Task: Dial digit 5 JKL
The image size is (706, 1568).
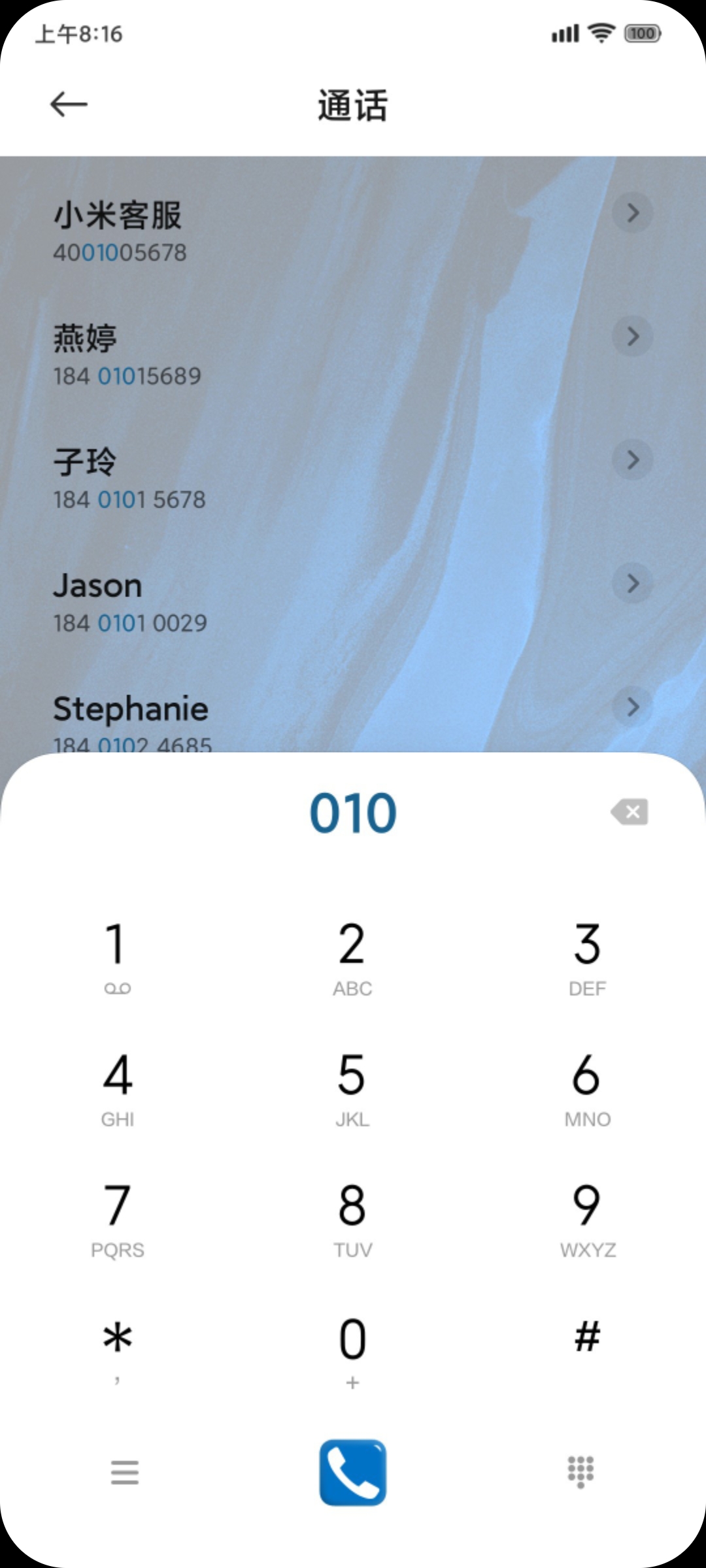Action: coord(352,1086)
